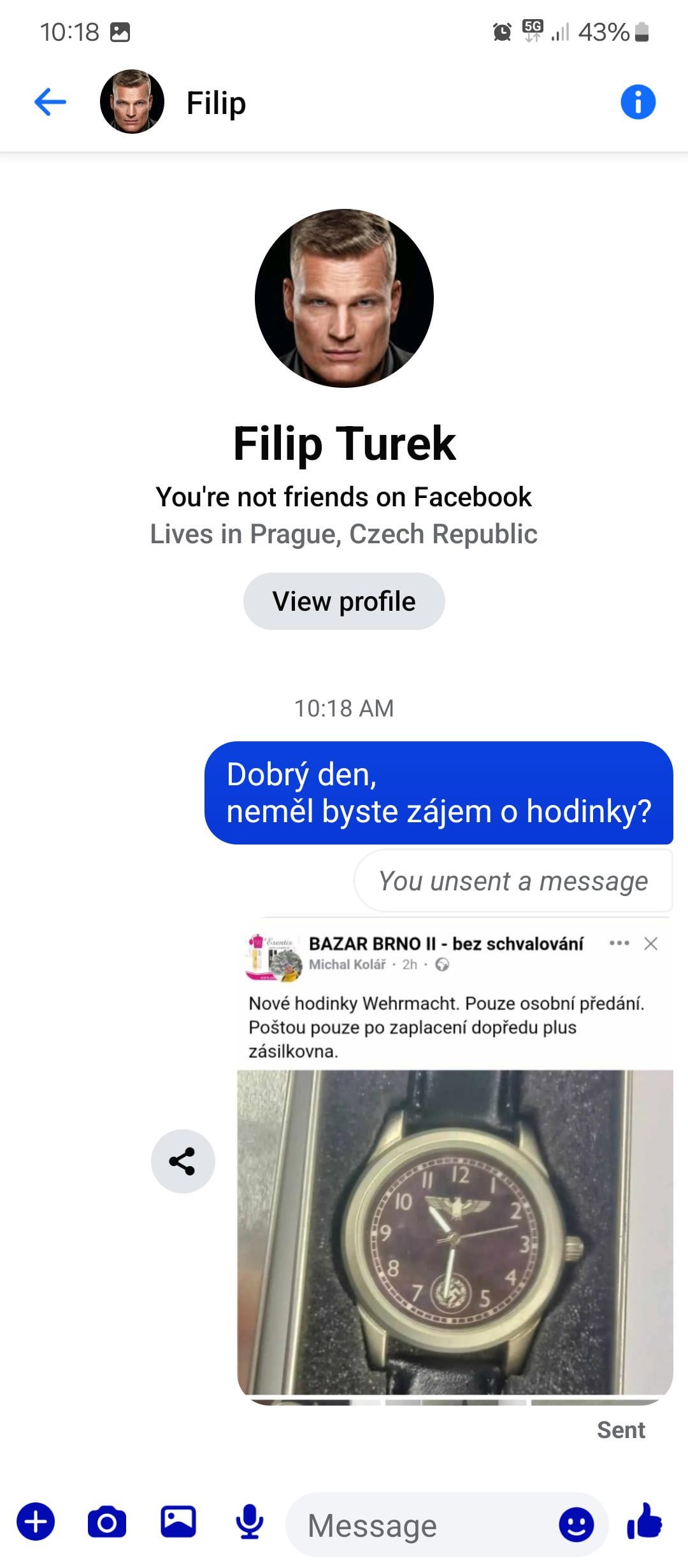Open the emoji picker smiley
Viewport: 688px width, 1568px height.
coord(577,1525)
